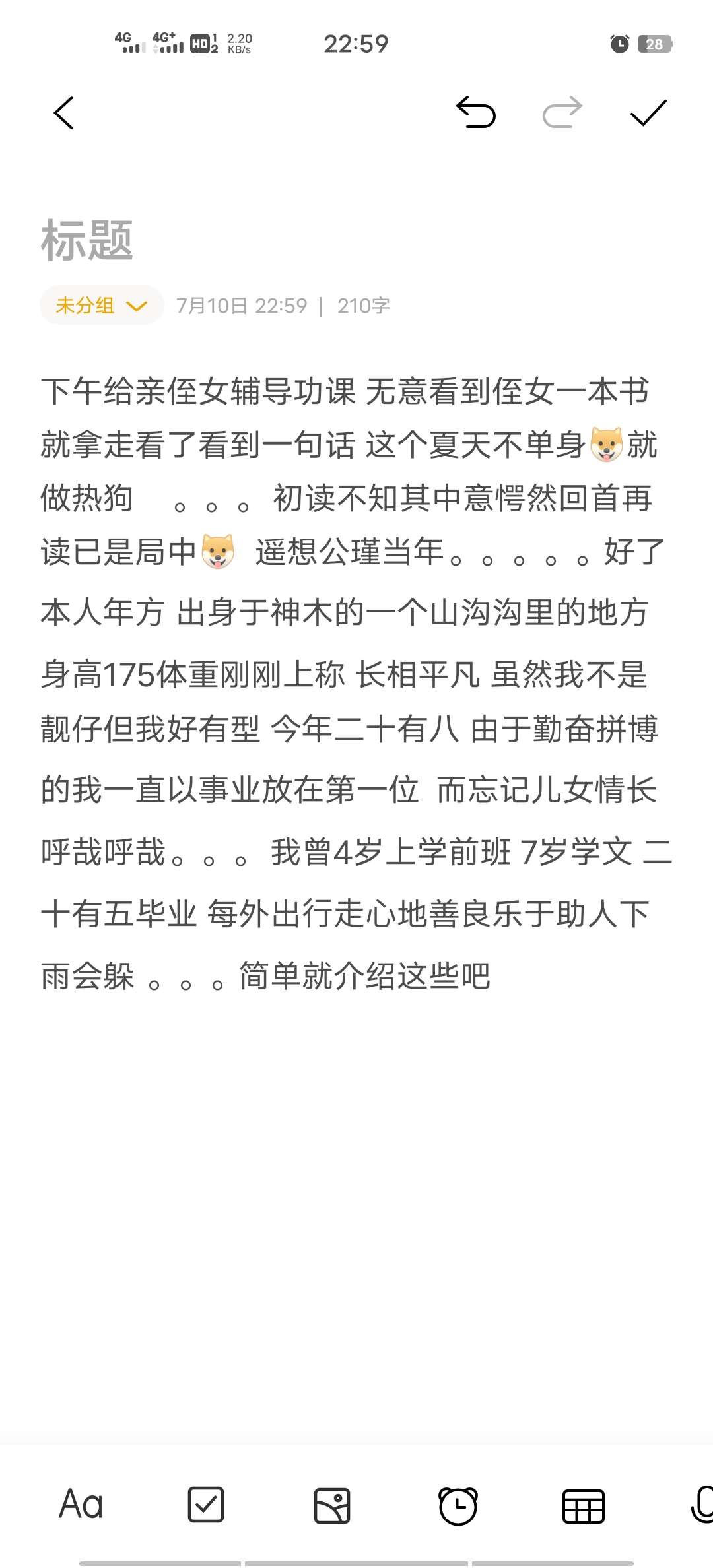Save the note with the checkmark
The width and height of the screenshot is (713, 1568).
(649, 113)
